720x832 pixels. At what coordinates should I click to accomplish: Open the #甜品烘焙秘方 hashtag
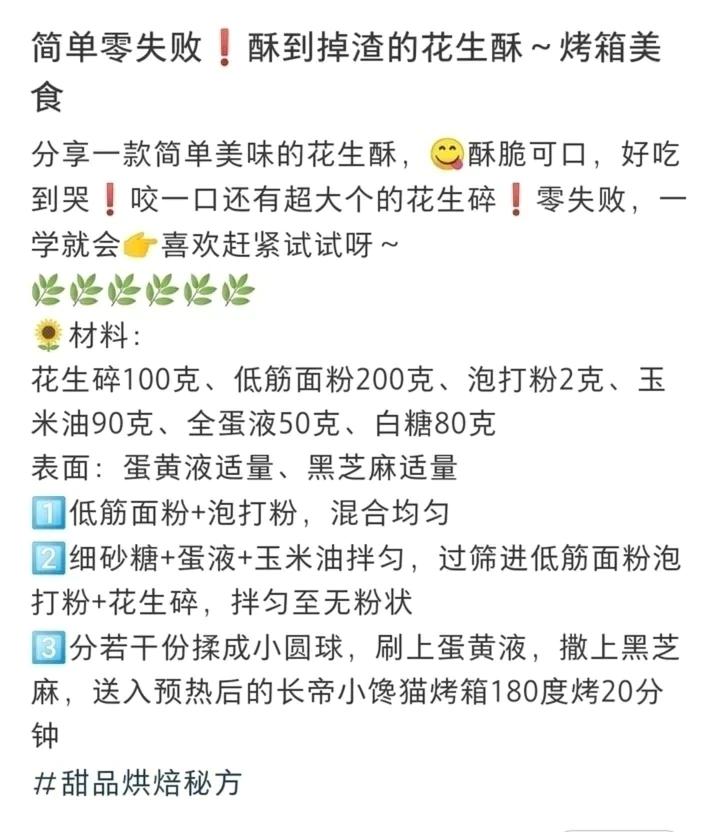(x=138, y=783)
